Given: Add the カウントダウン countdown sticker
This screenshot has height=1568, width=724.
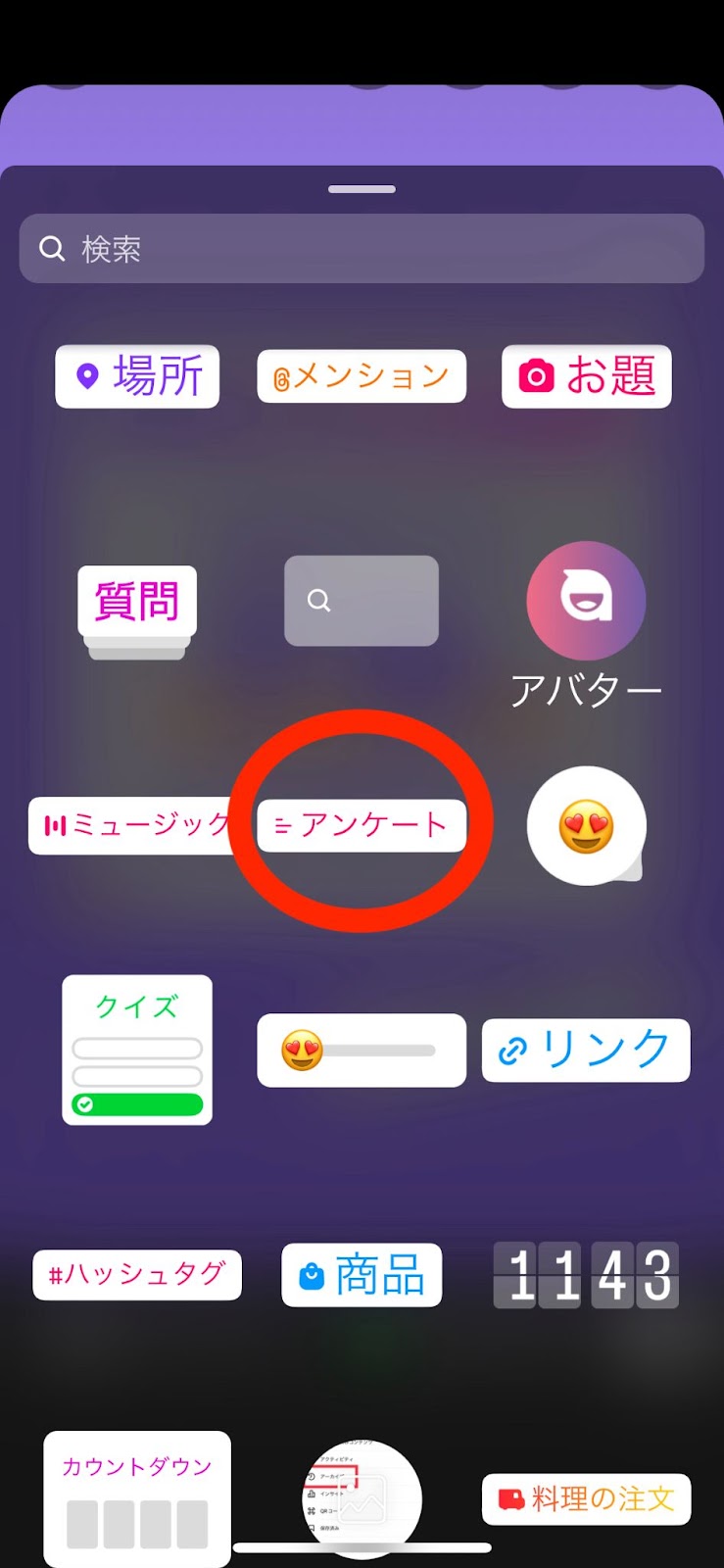Looking at the screenshot, I should point(137,1497).
